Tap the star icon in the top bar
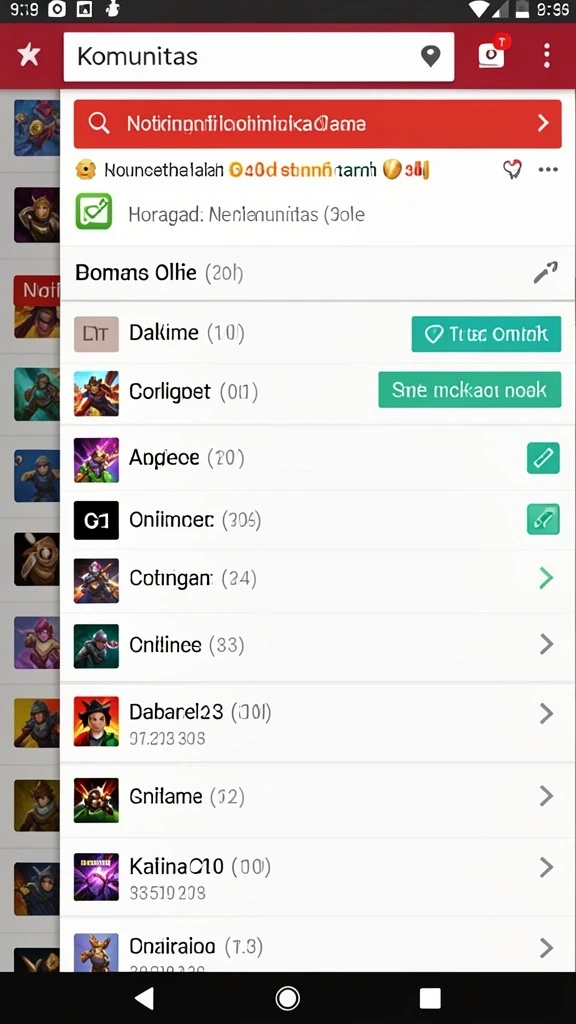 [x=29, y=56]
